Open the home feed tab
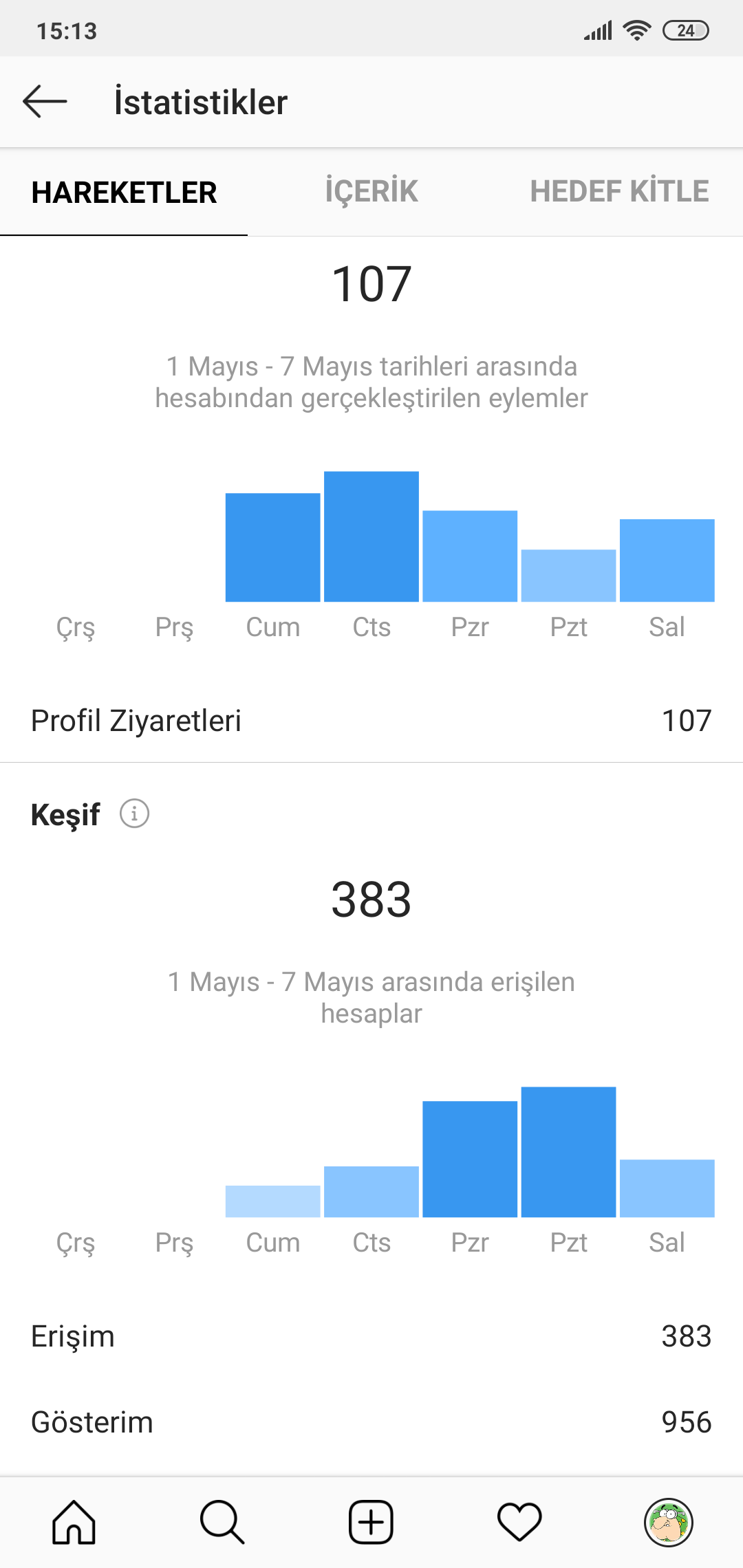The height and width of the screenshot is (1568, 743). (74, 1522)
